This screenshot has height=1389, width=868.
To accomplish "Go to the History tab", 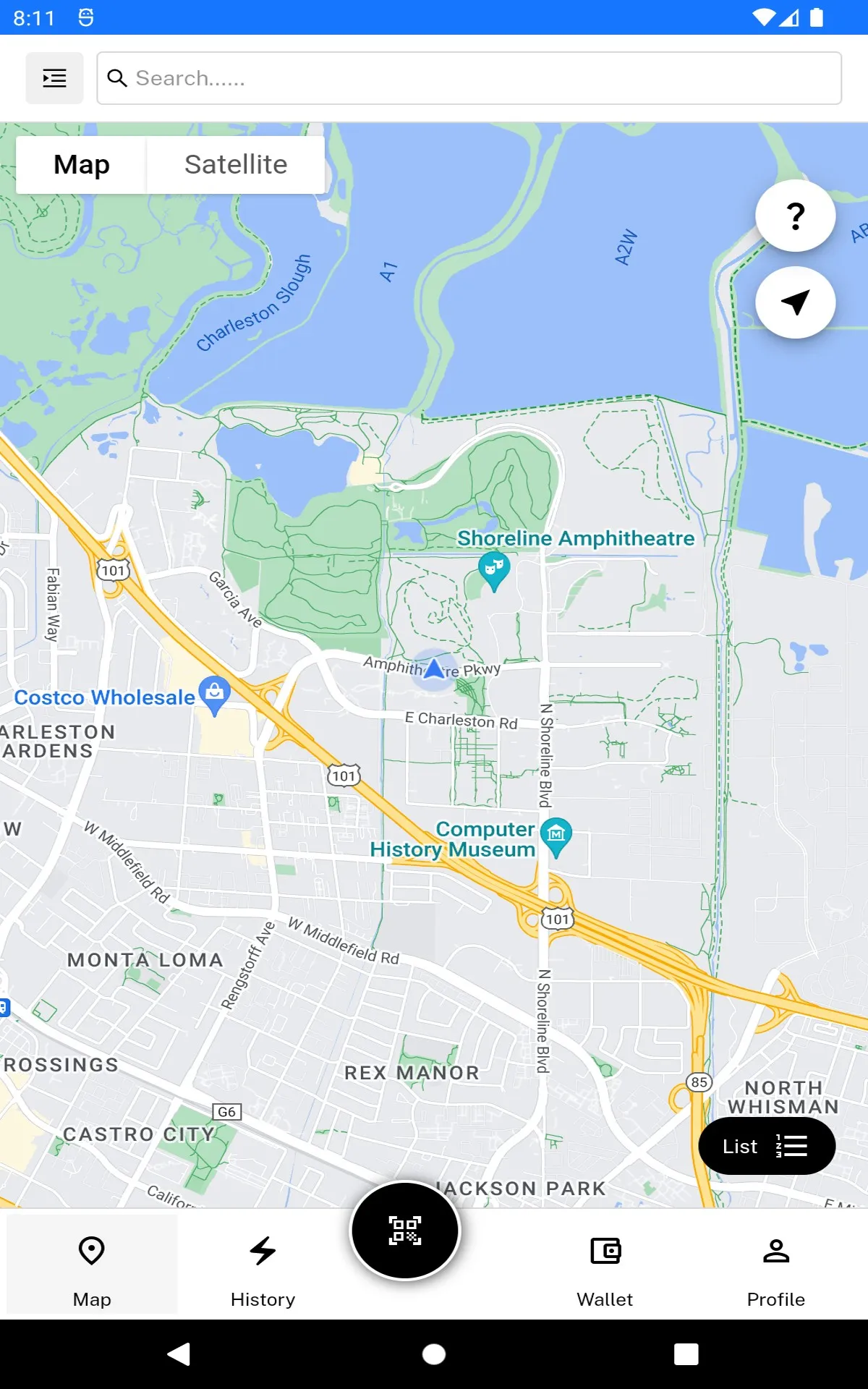I will 263,1266.
